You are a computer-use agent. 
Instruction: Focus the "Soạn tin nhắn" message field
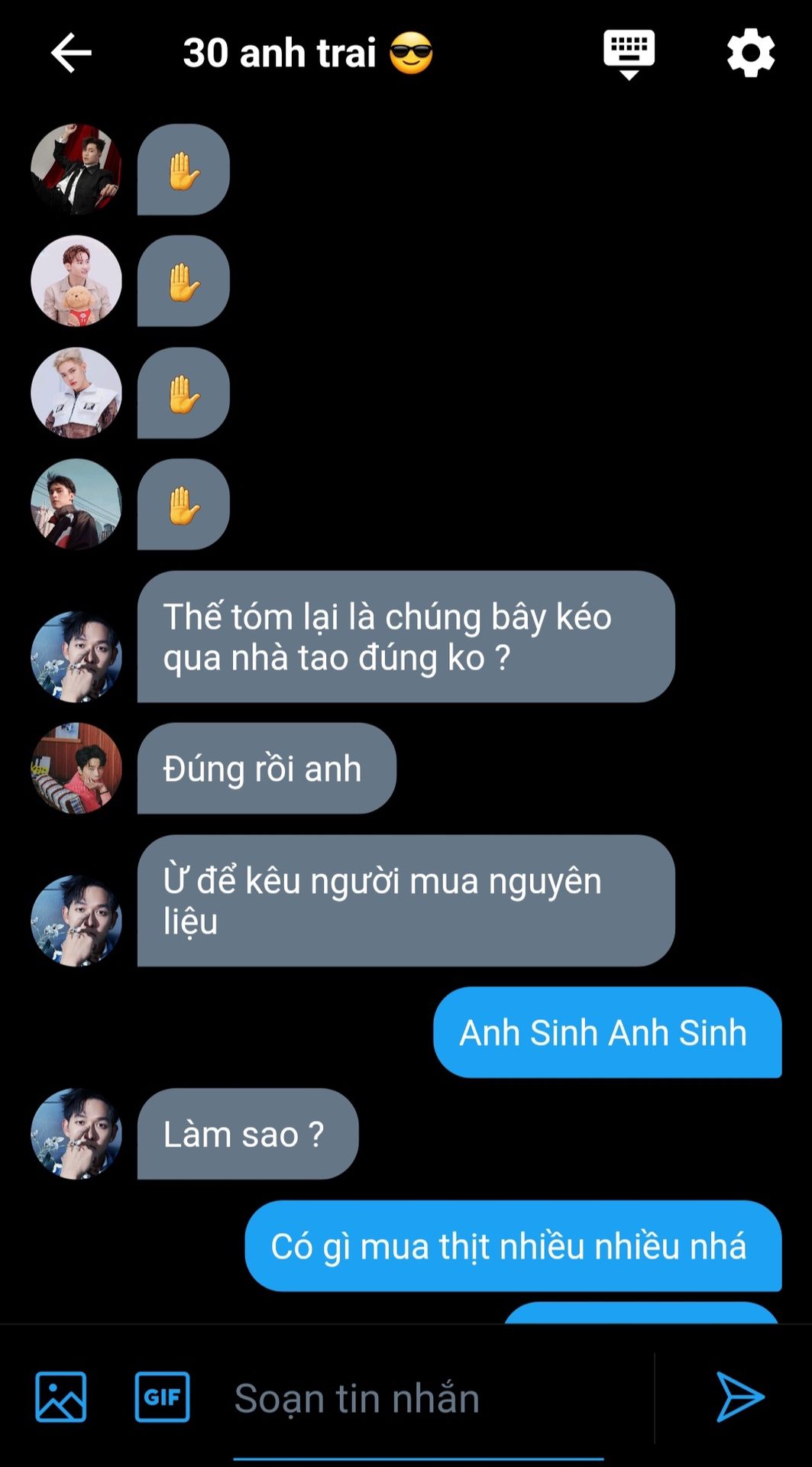(x=418, y=1398)
